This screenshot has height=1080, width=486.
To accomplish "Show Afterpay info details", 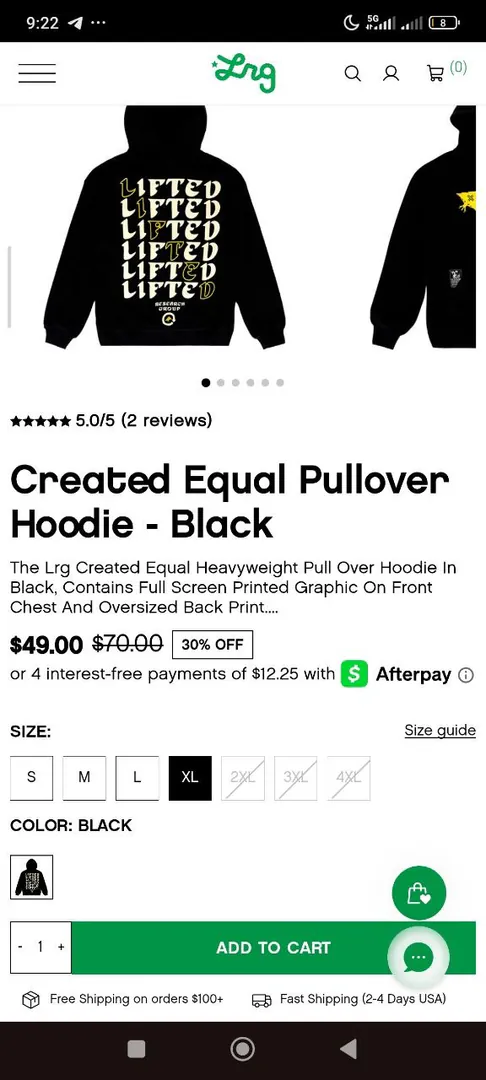I will tap(466, 675).
